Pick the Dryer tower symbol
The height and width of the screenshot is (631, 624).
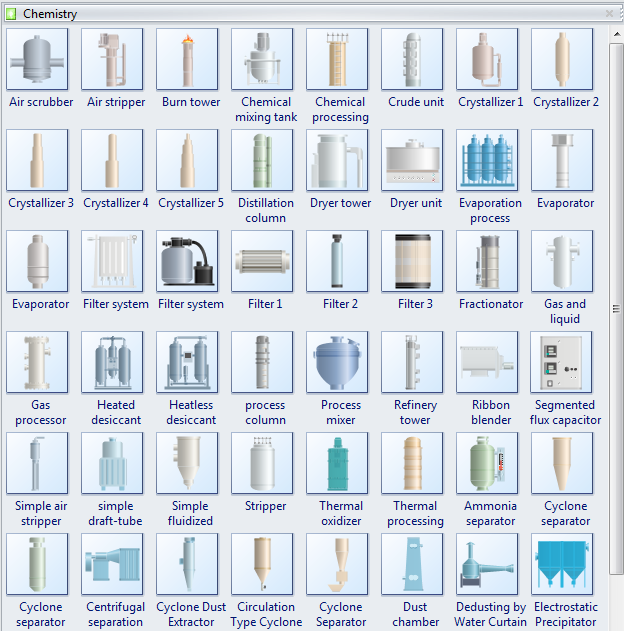(337, 160)
